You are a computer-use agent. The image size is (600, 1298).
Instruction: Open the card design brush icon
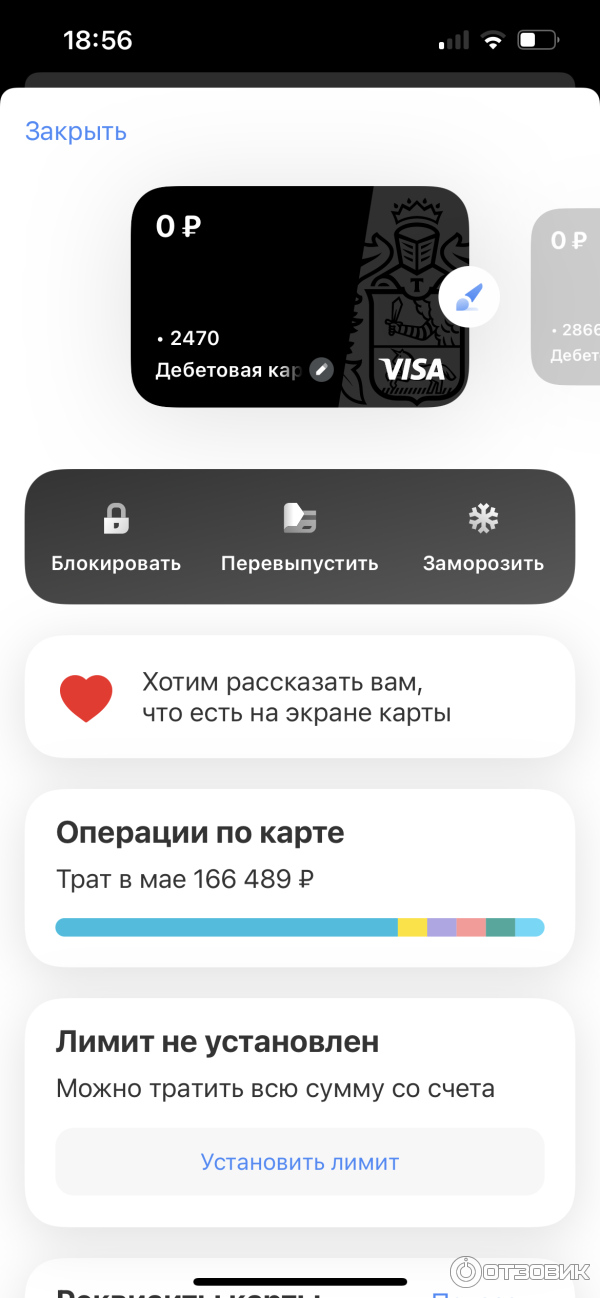point(469,297)
